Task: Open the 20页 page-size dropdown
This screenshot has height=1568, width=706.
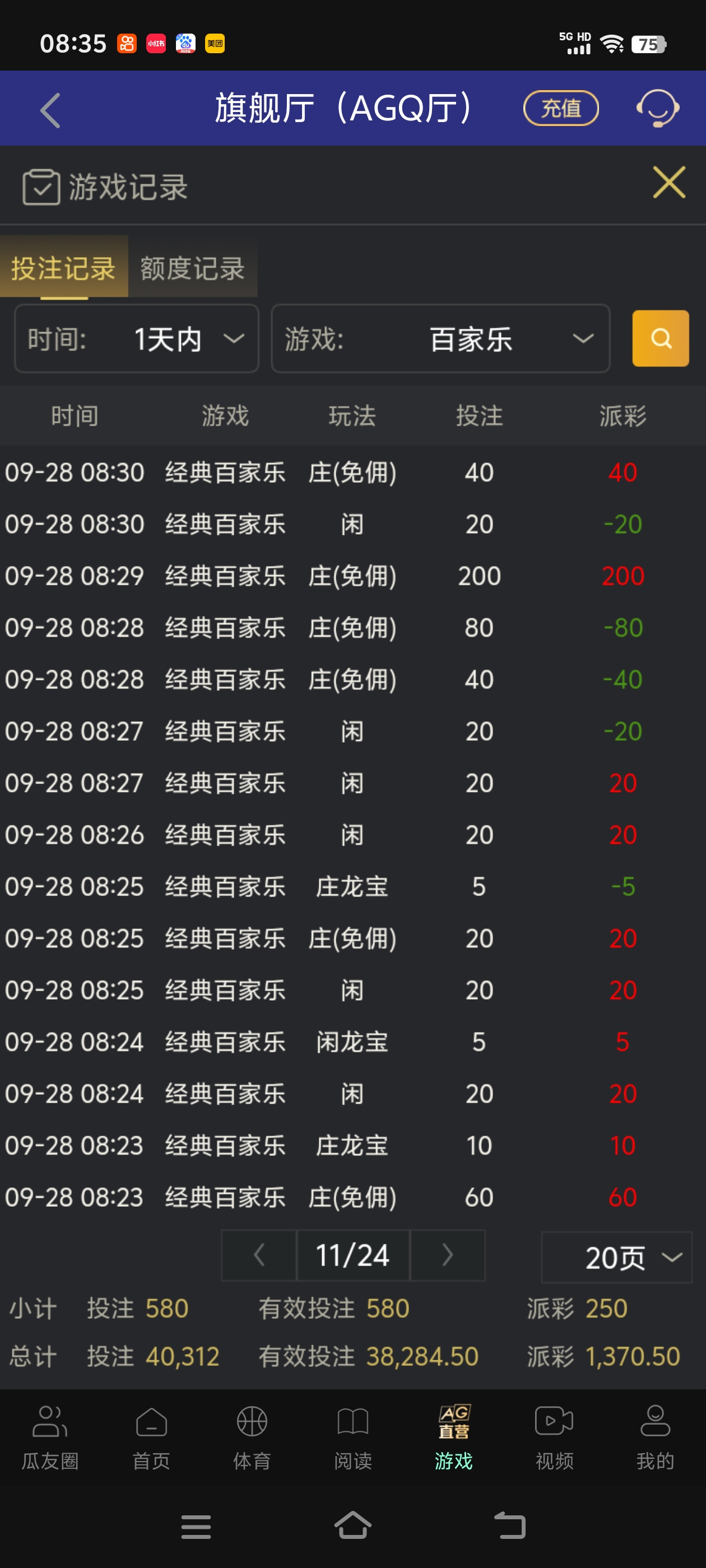Action: (x=616, y=1257)
